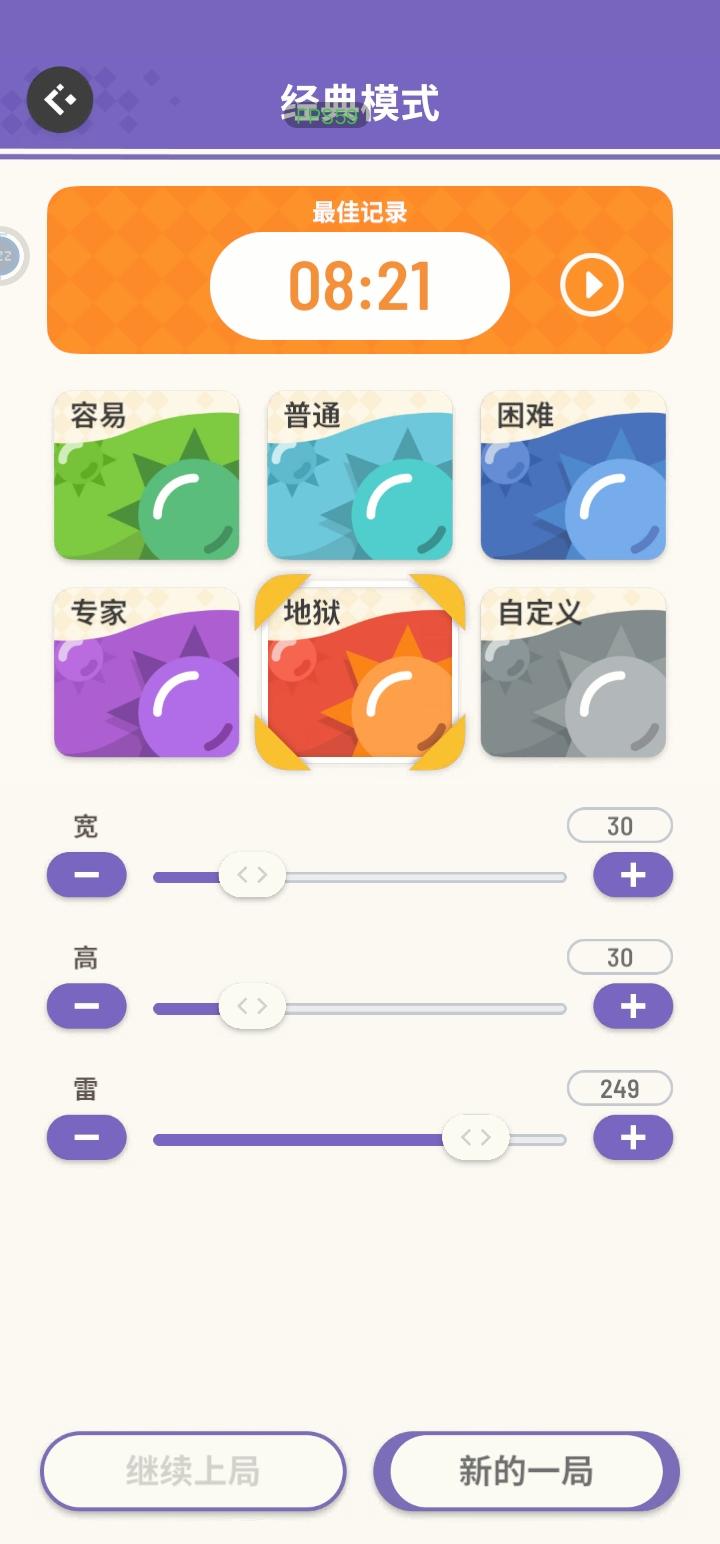720x1544 pixels.
Task: Pick the 专家 difficulty tile
Action: pos(146,673)
